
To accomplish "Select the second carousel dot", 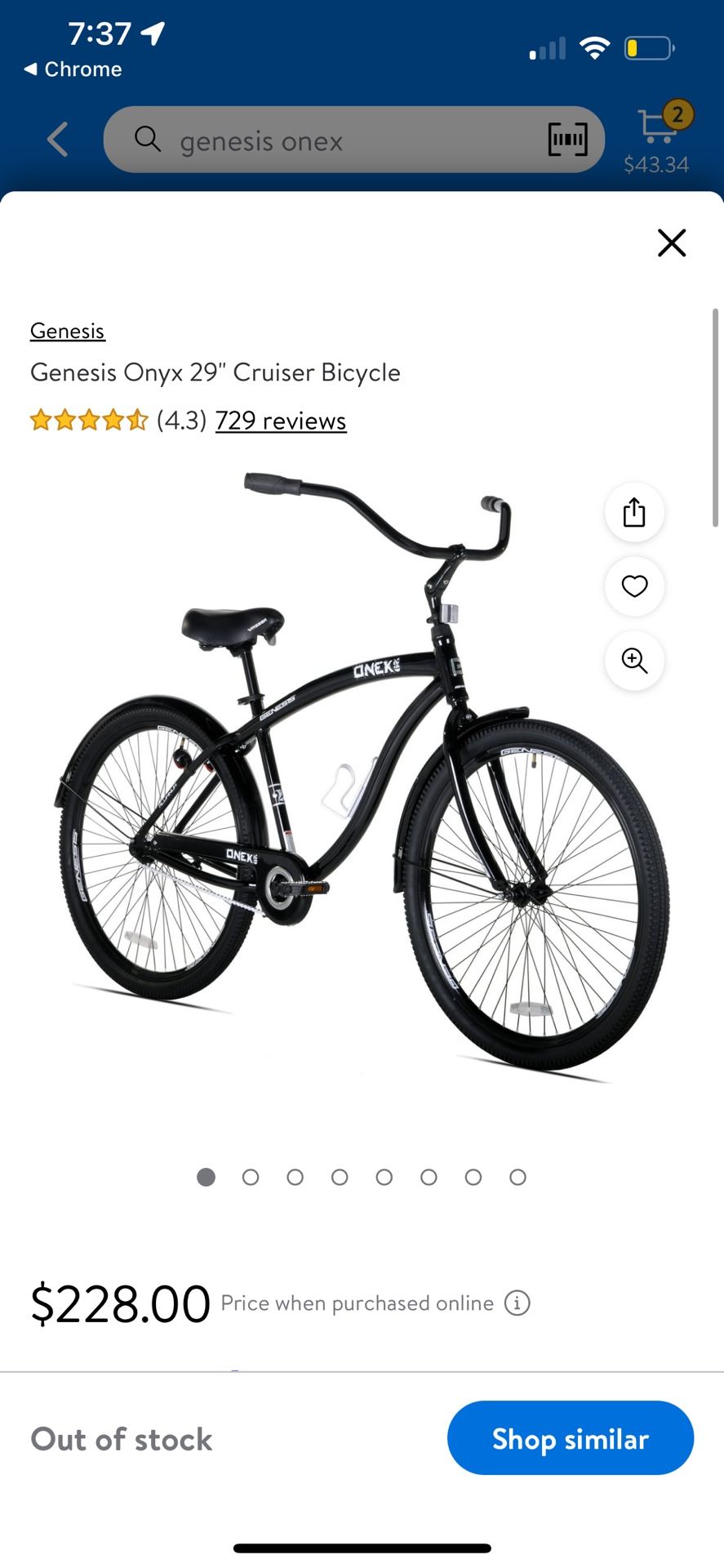I will (251, 1177).
